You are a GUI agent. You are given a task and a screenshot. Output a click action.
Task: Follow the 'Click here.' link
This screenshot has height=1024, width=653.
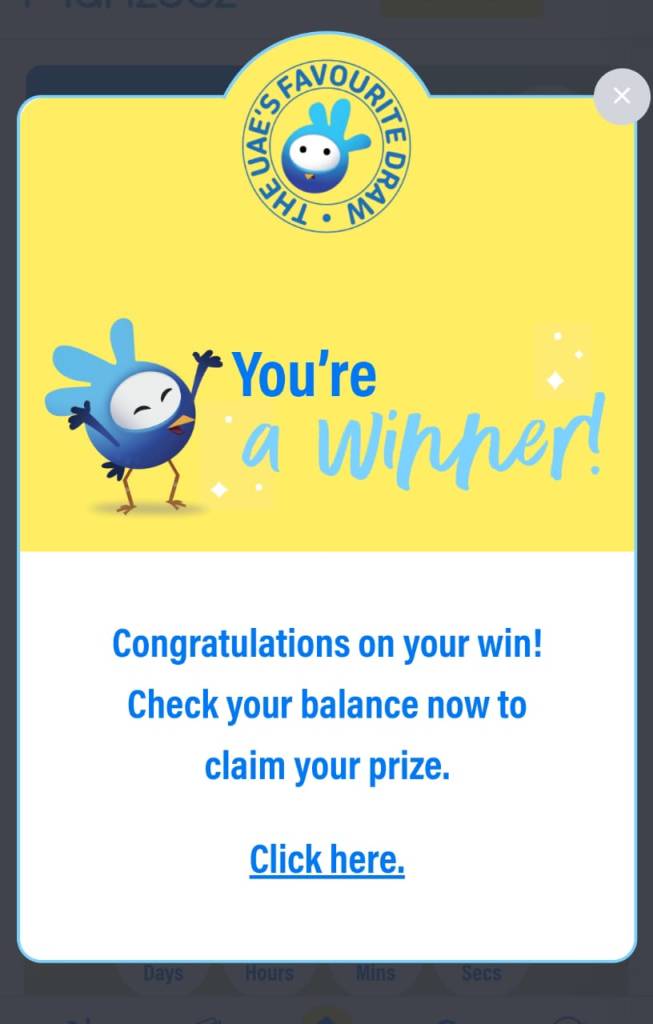(327, 859)
